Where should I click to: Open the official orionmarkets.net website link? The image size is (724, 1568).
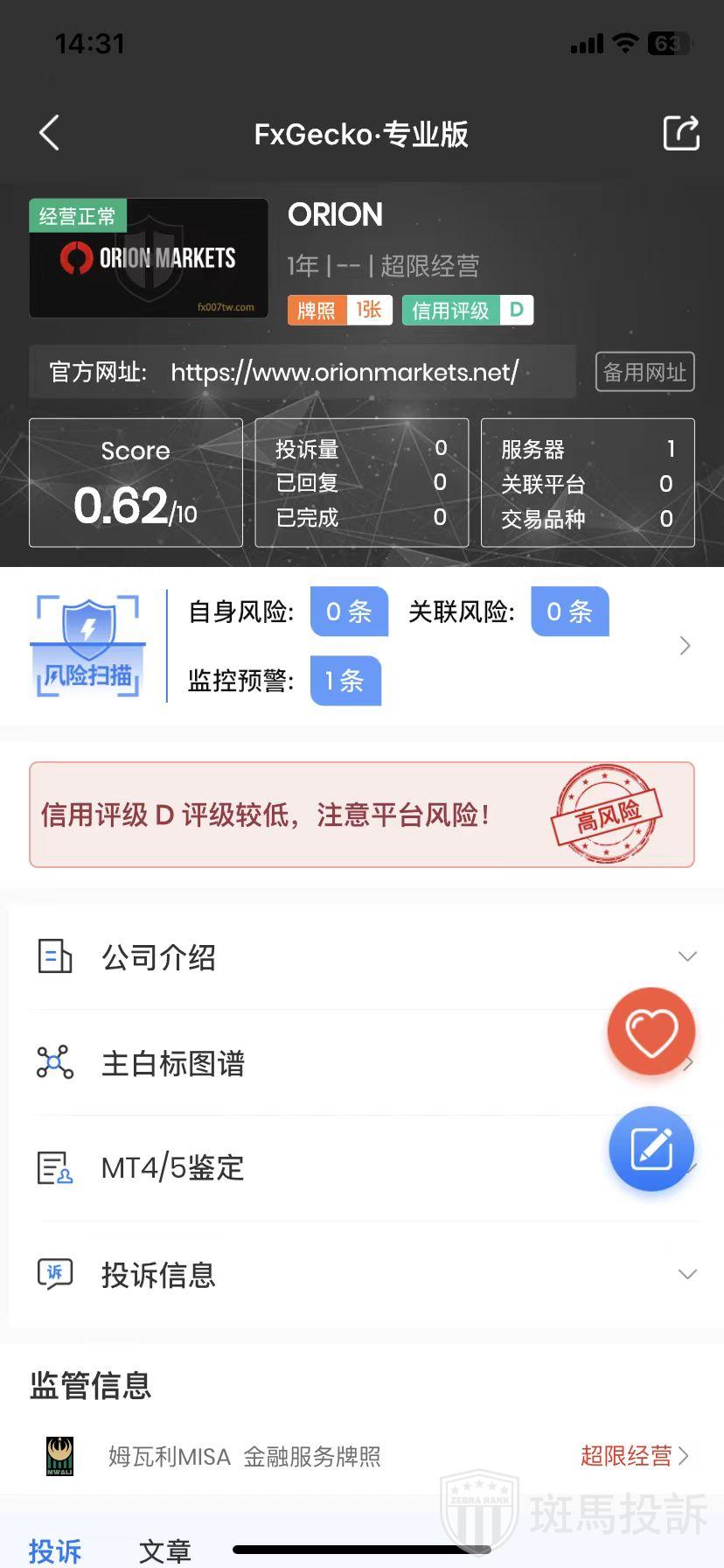(x=345, y=372)
